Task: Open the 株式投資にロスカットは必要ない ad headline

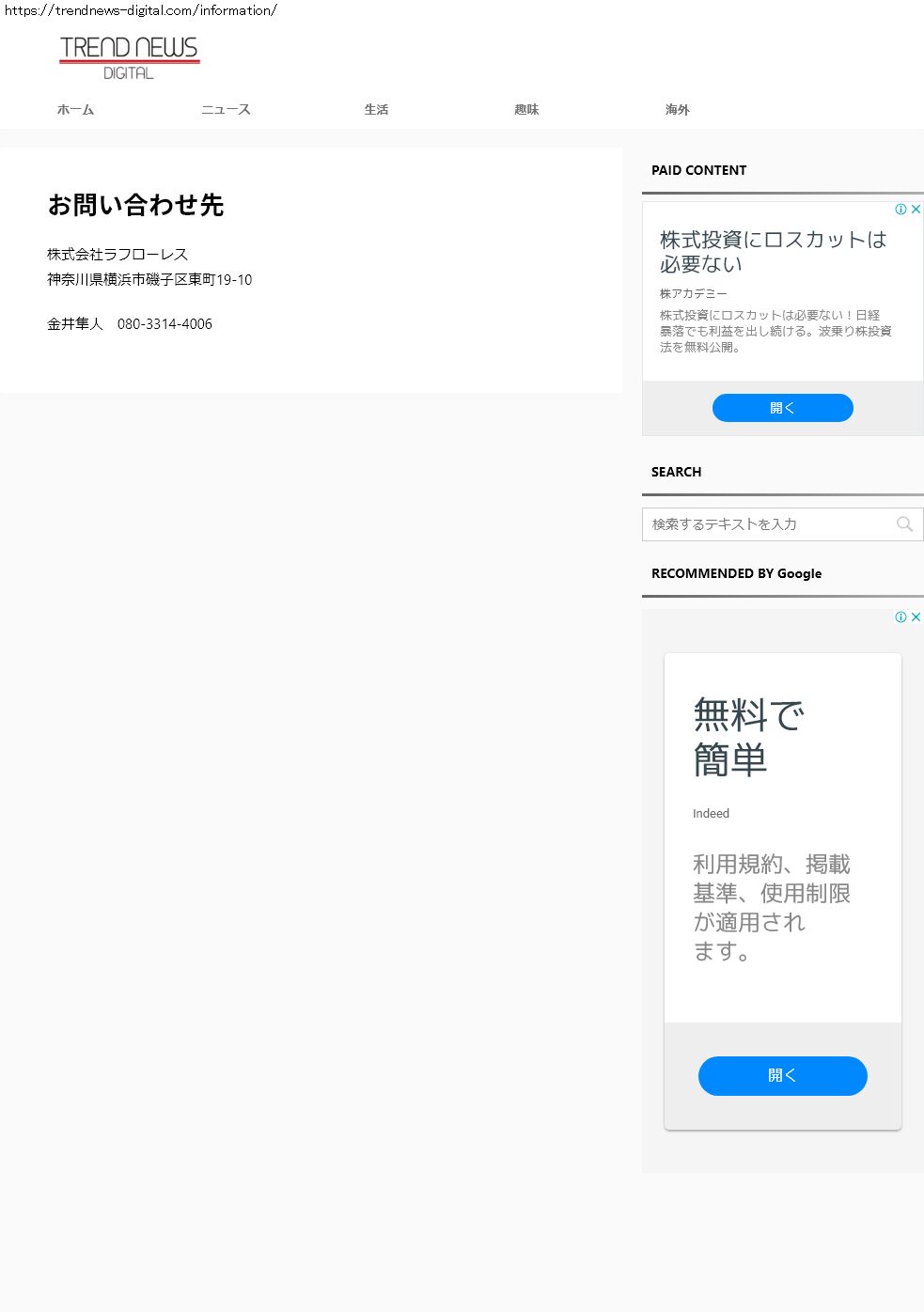Action: [773, 252]
